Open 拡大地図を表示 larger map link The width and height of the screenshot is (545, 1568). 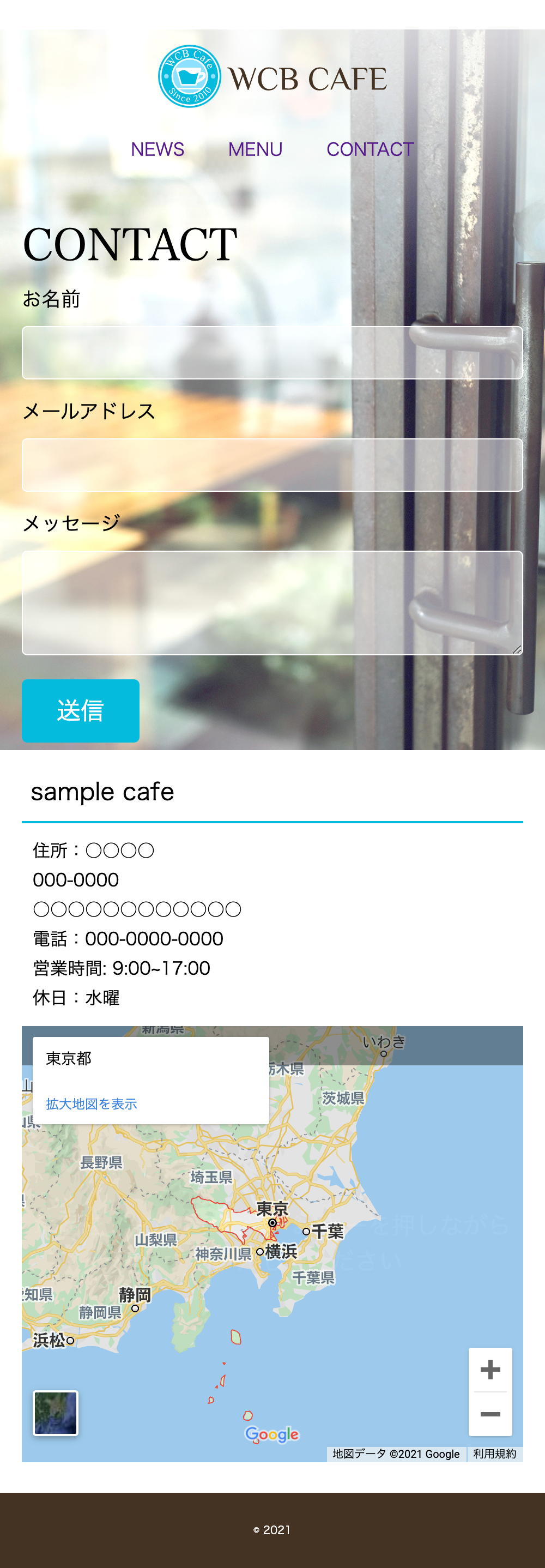(91, 1103)
